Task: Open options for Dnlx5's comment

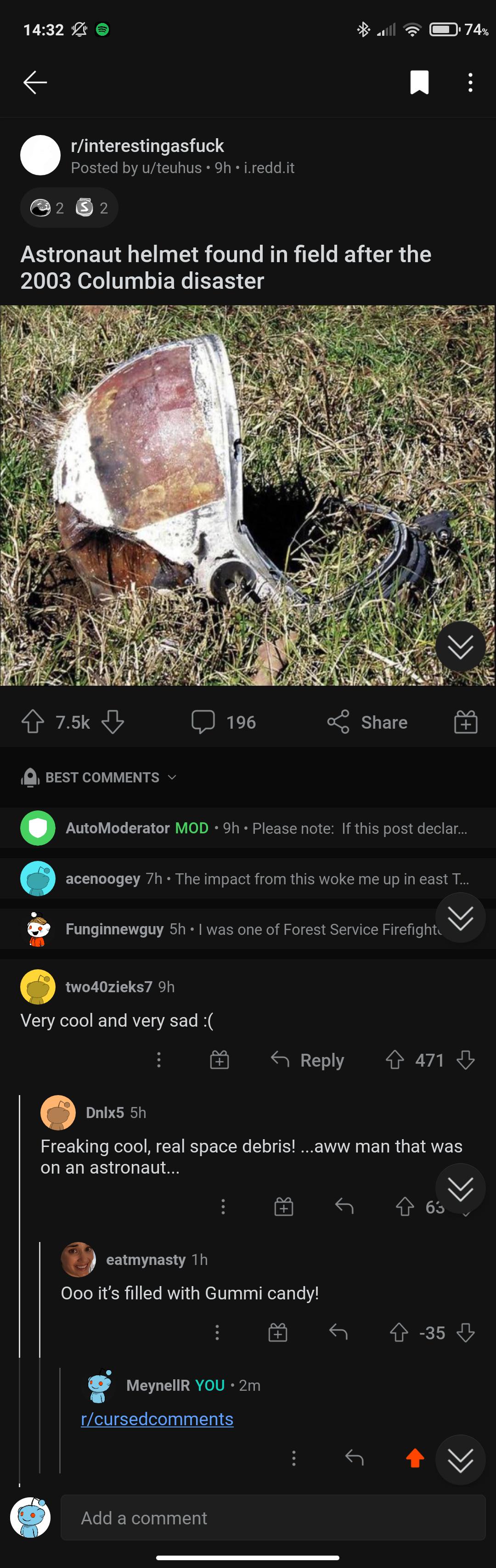Action: pos(223,1207)
